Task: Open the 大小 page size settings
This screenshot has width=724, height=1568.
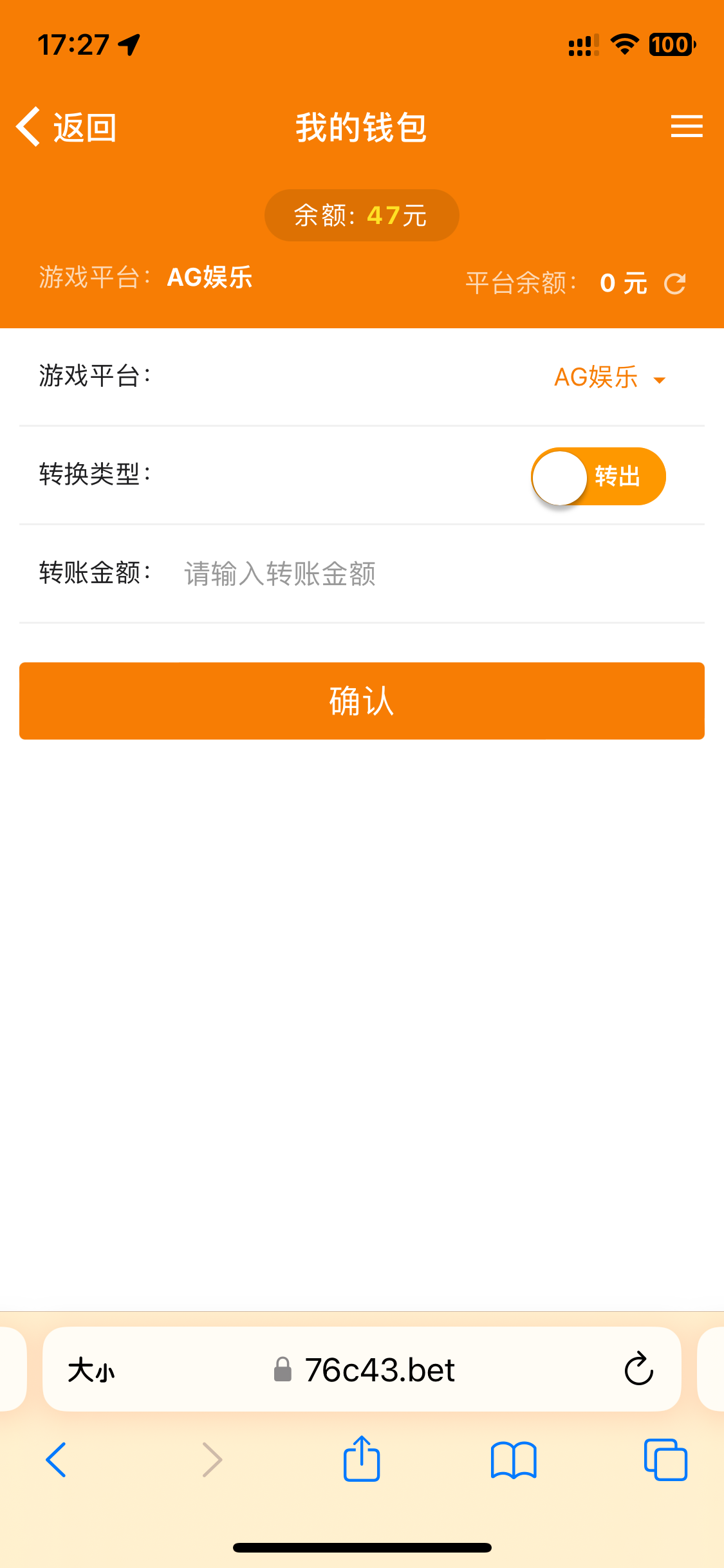Action: point(91,1370)
